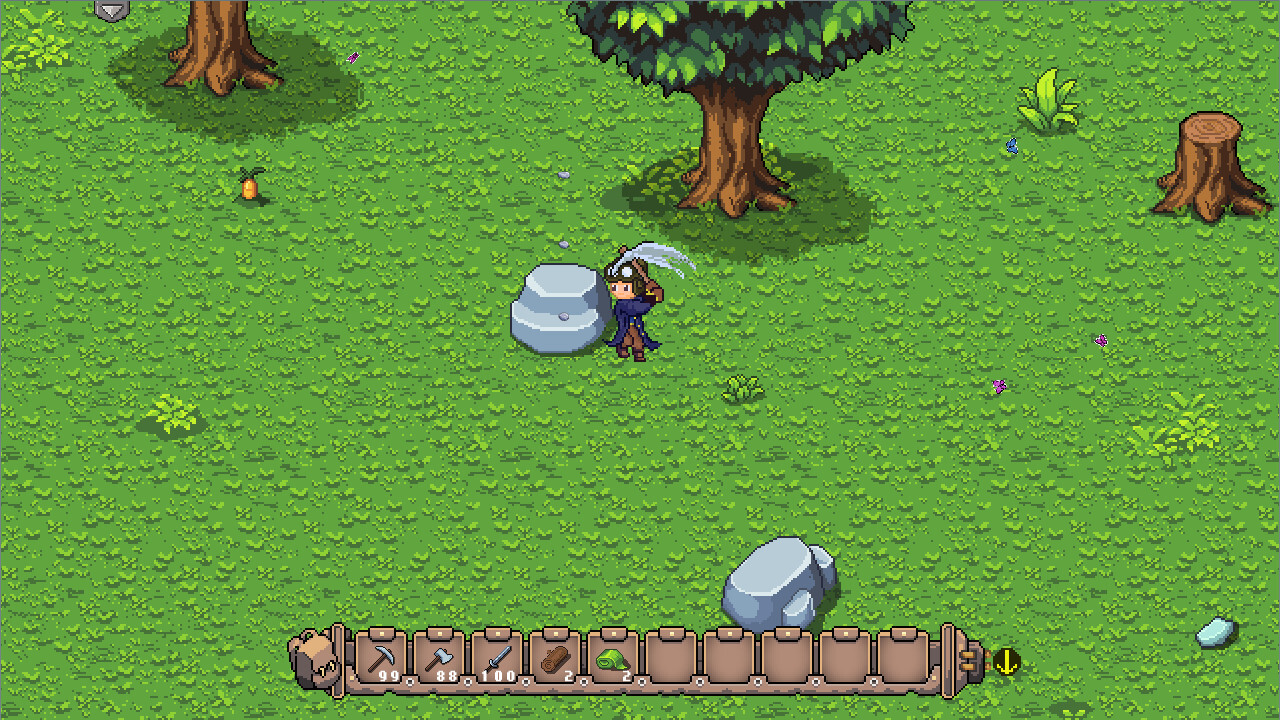Select the green fiber item slot
This screenshot has height=720, width=1280.
613,660
